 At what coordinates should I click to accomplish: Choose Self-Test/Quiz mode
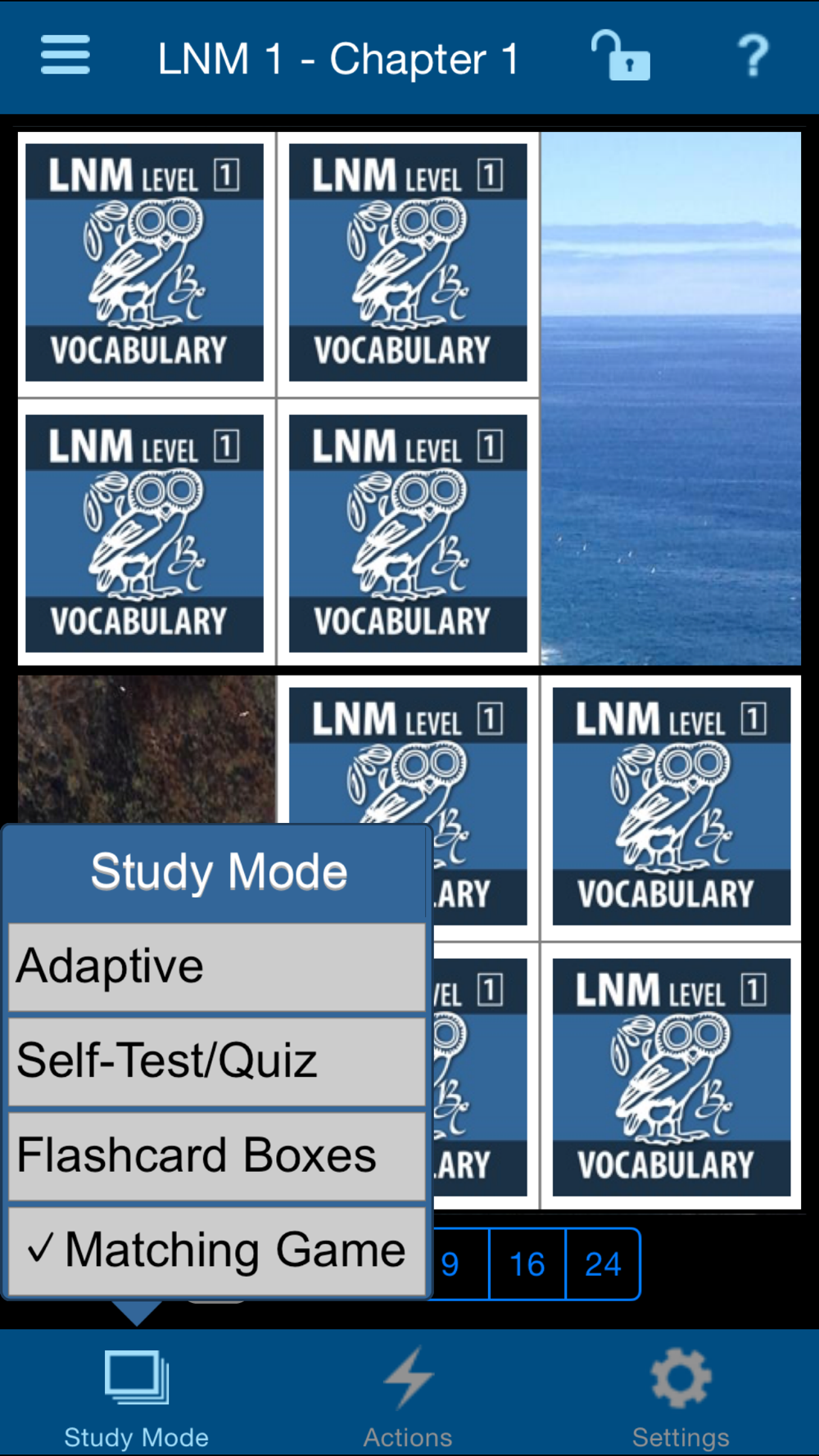pos(217,1060)
